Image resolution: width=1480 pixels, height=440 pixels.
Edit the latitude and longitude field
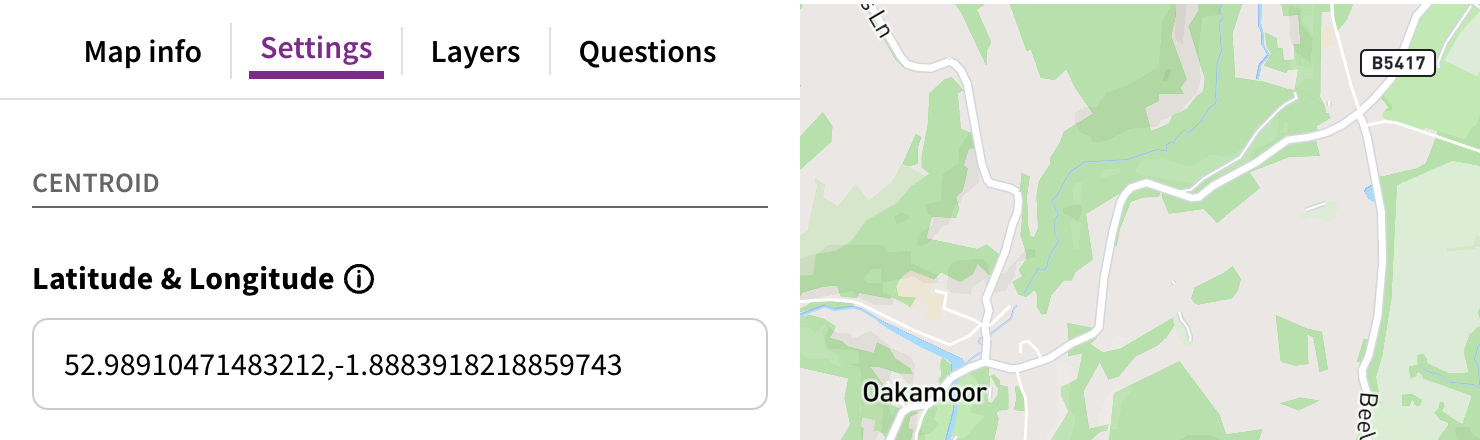point(399,365)
